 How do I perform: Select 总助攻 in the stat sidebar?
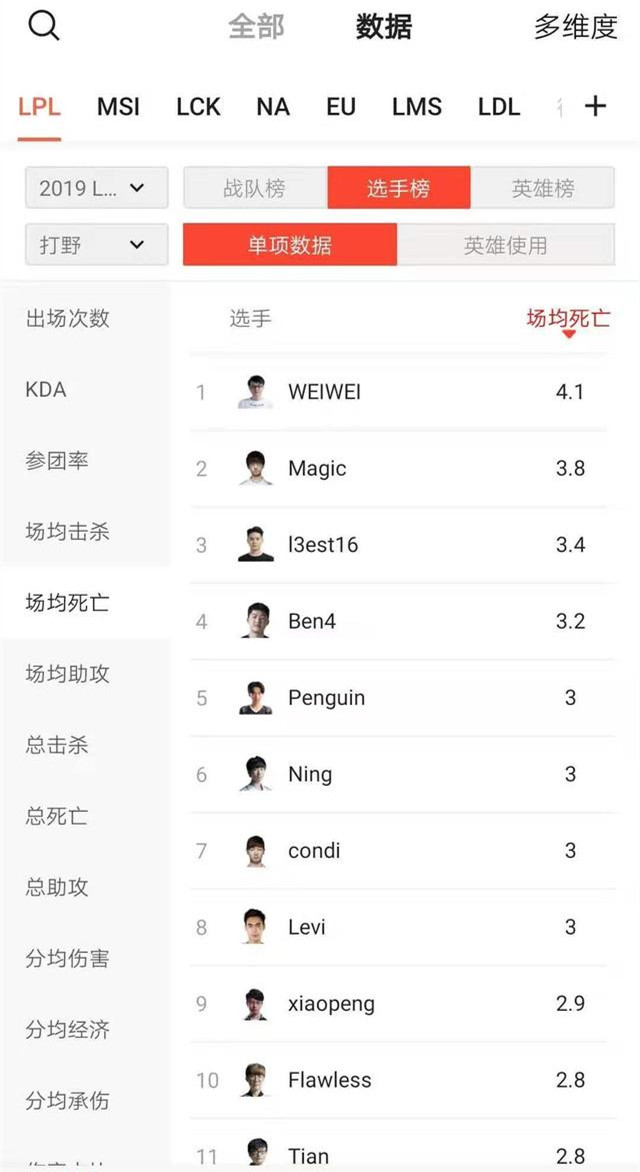pos(57,887)
